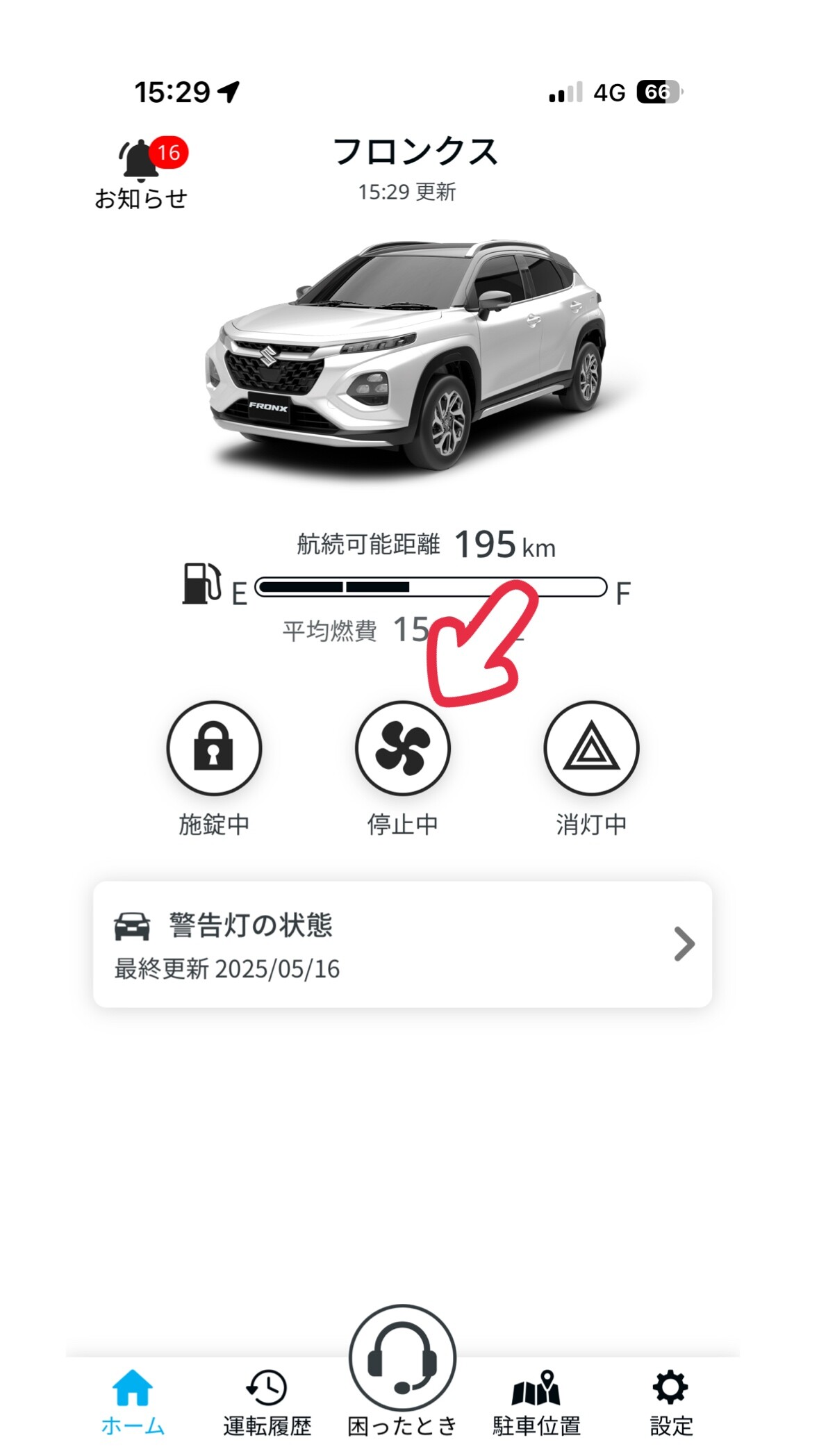Open the 設定 tab
The width and height of the screenshot is (819, 1456).
click(670, 1400)
